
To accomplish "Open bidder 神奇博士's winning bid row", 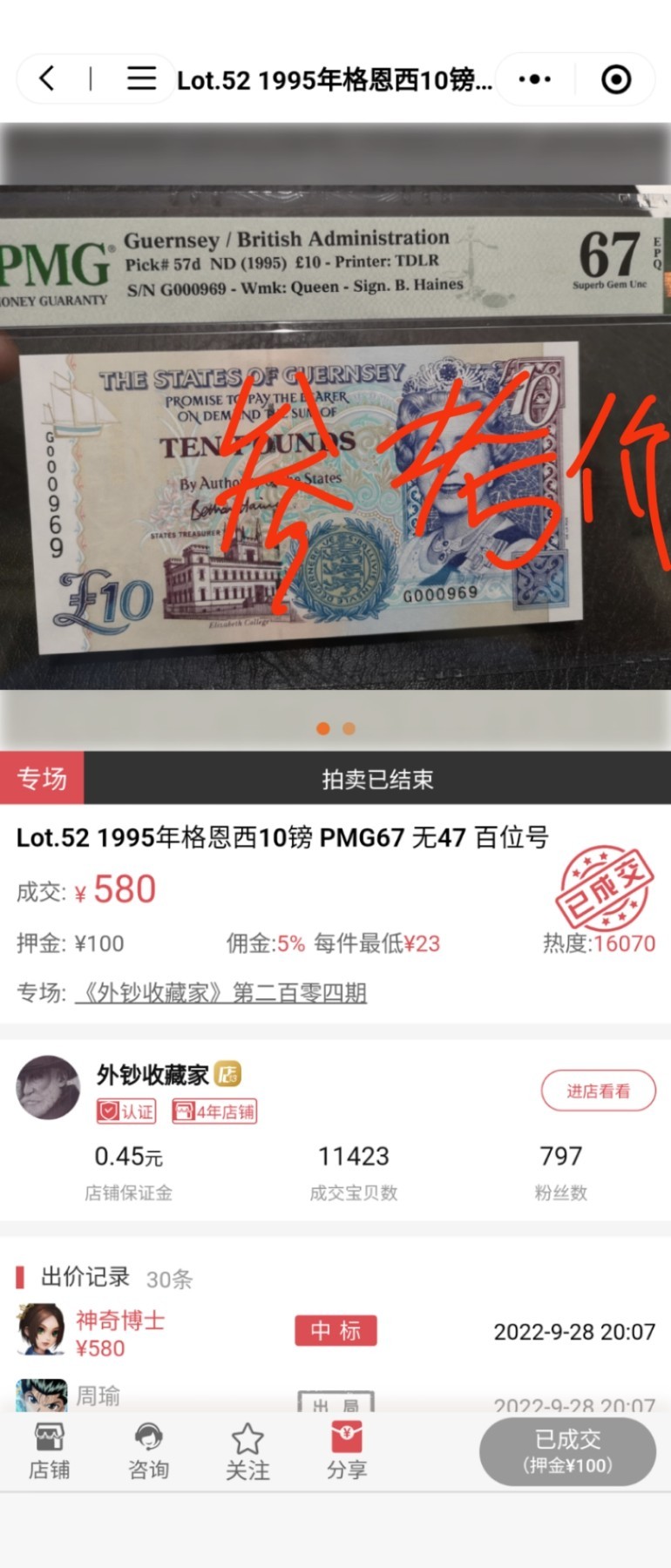I will (335, 1331).
